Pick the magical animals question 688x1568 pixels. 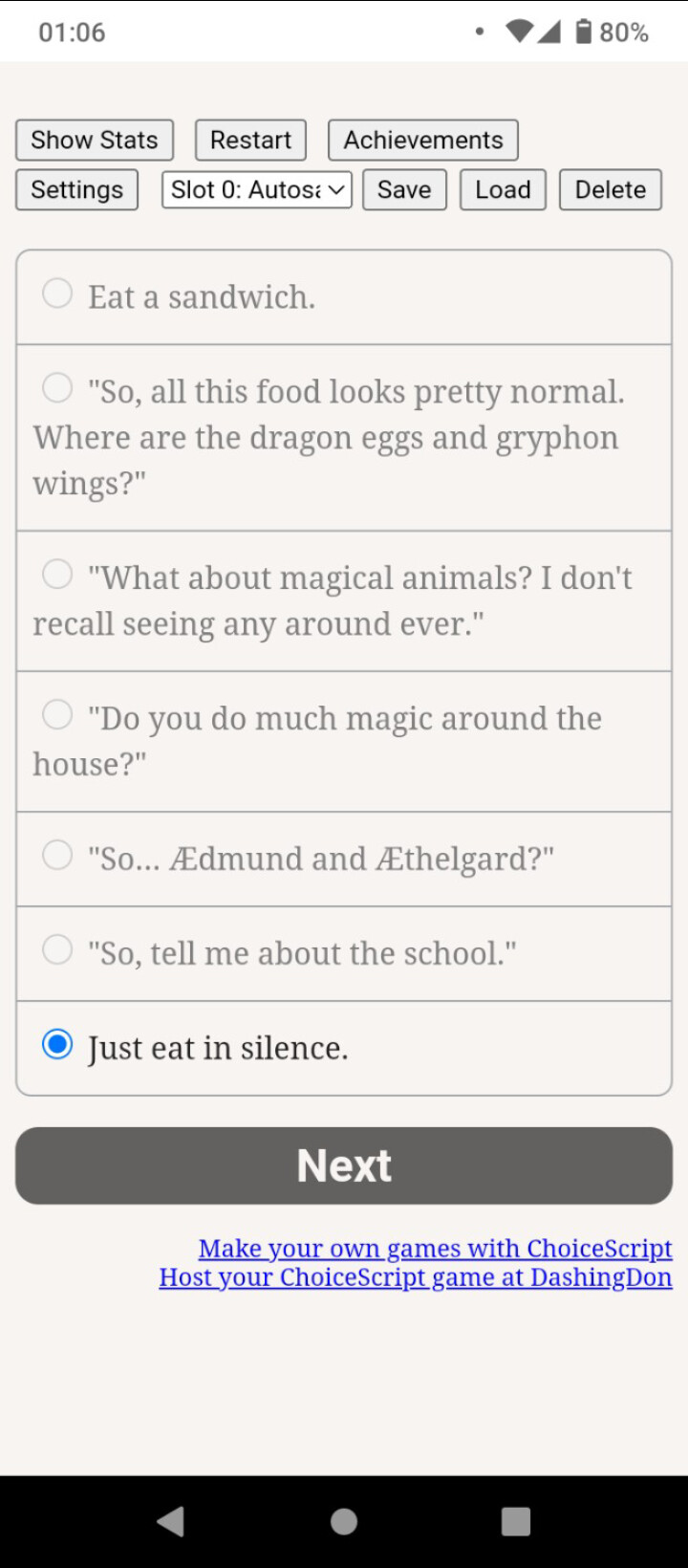point(57,575)
